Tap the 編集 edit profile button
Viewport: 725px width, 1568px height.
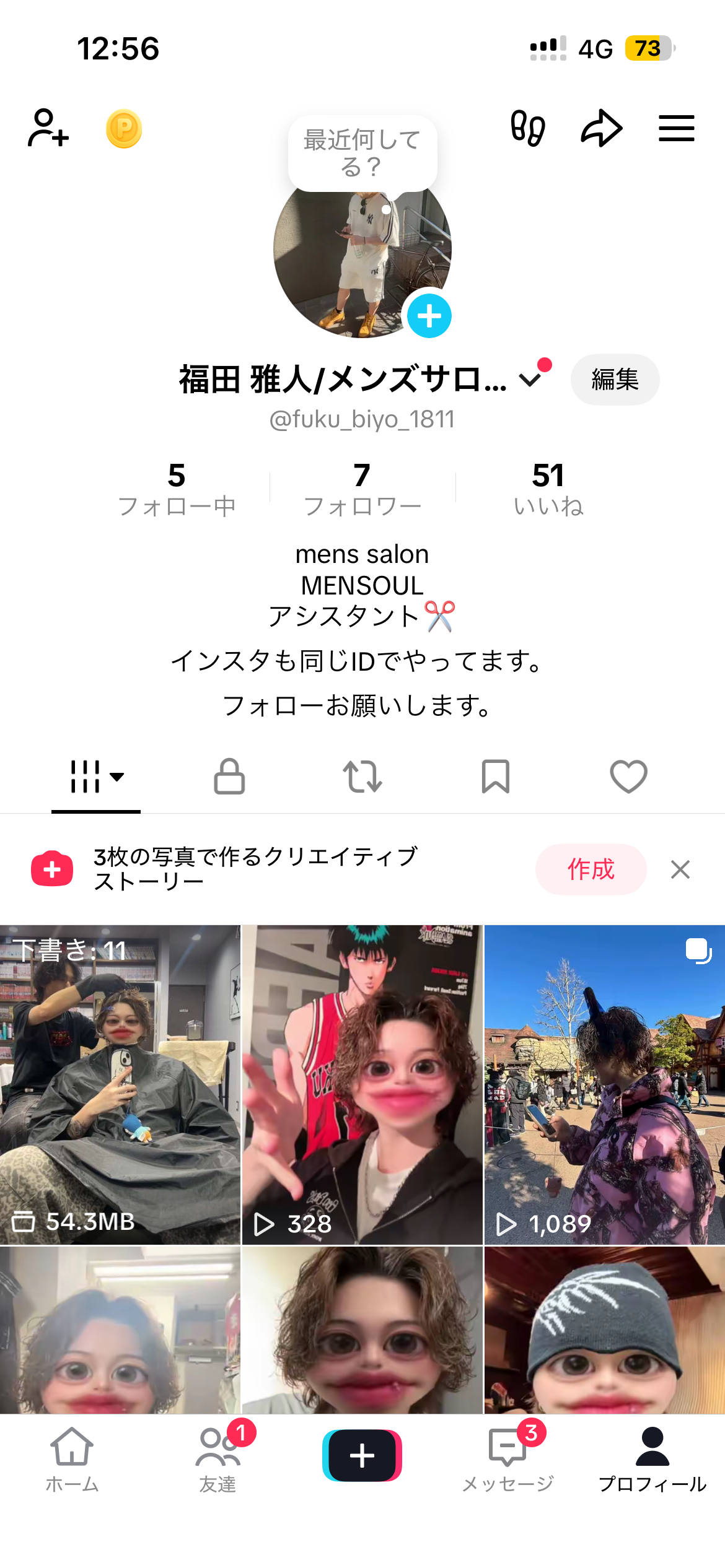coord(615,380)
